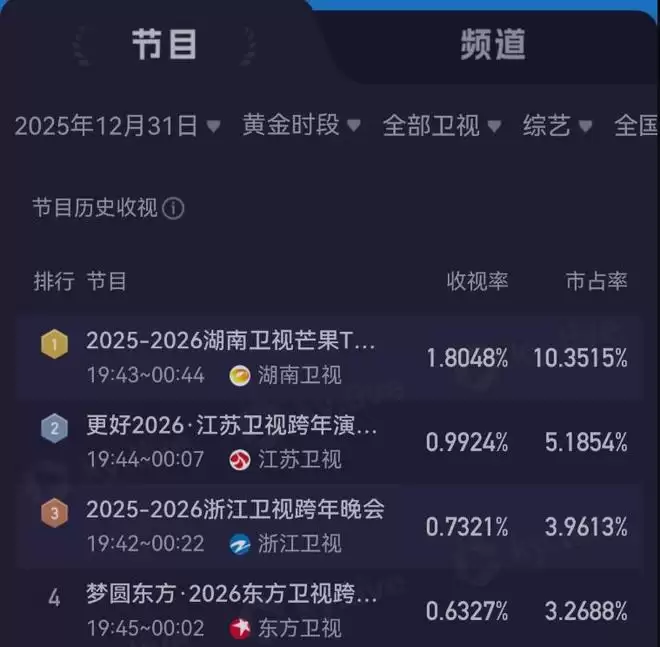Viewport: 660px width, 647px height.
Task: Expand the 综艺 genre dropdown
Action: [557, 126]
